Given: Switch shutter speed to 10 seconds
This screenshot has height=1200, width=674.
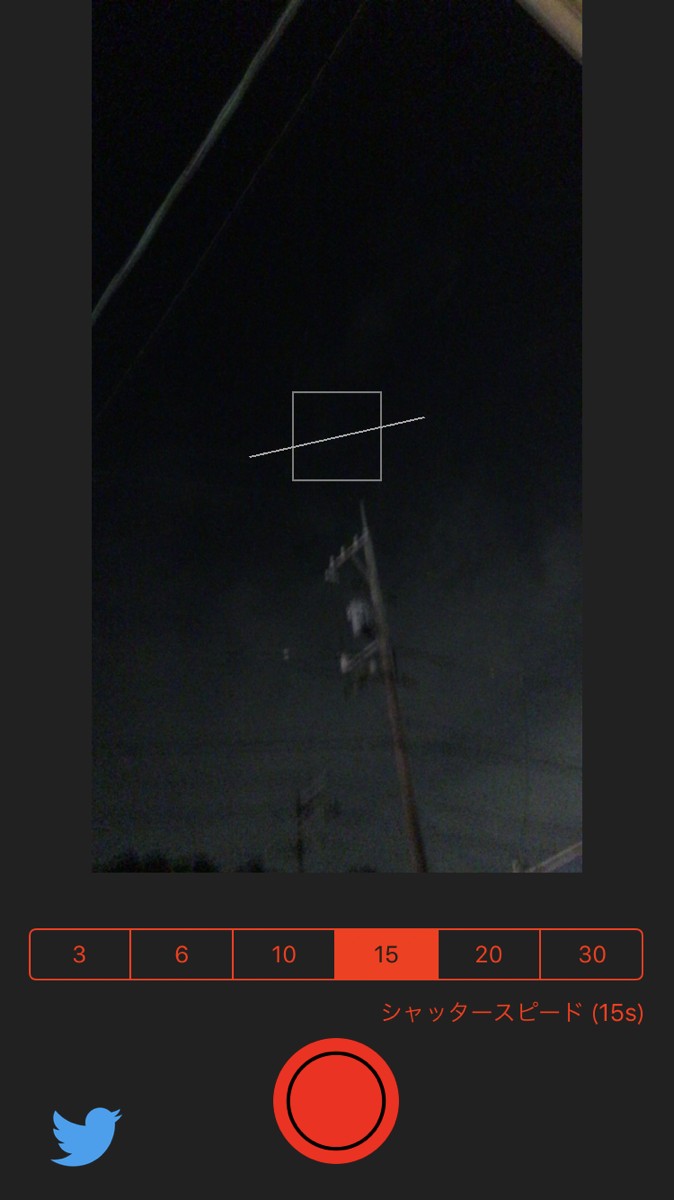Looking at the screenshot, I should 284,954.
